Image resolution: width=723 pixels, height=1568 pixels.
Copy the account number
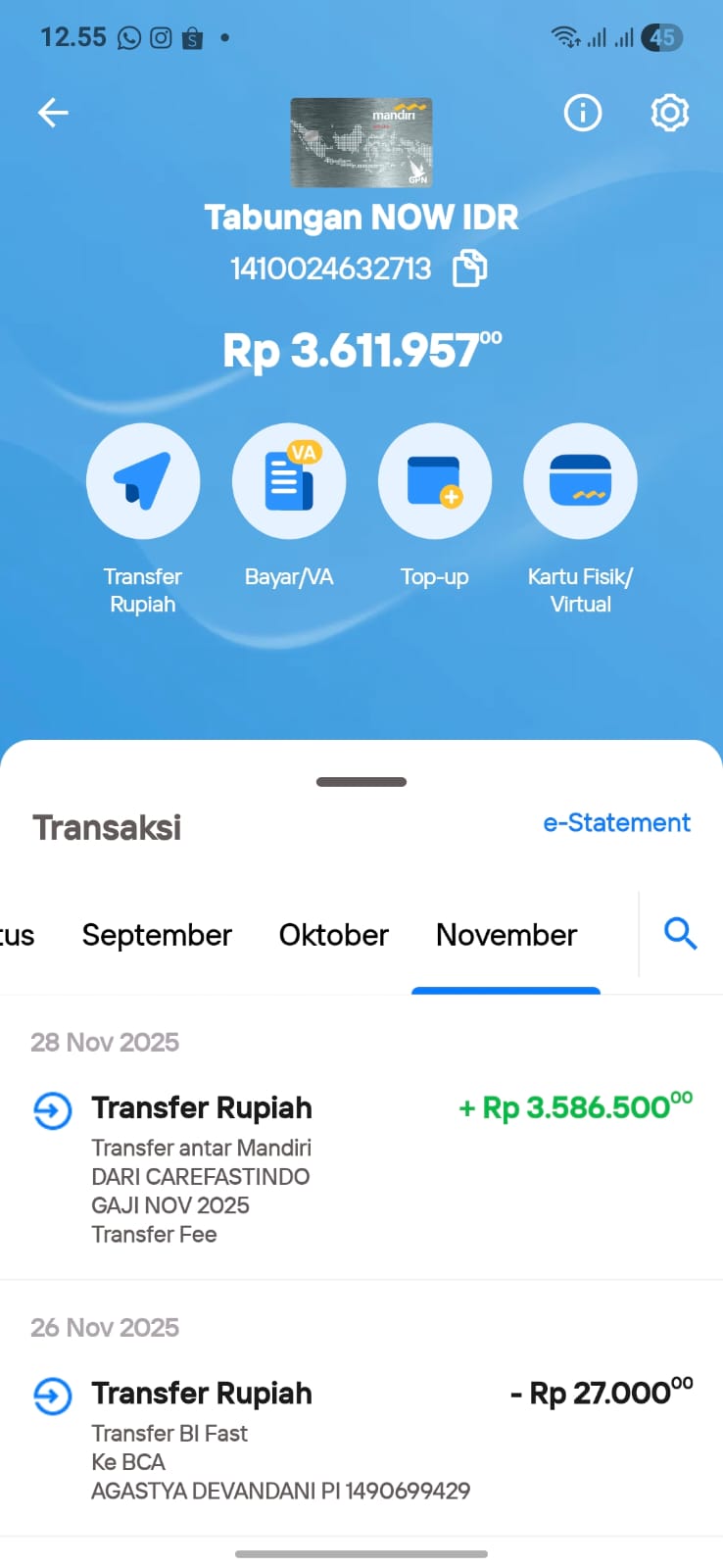pos(469,269)
